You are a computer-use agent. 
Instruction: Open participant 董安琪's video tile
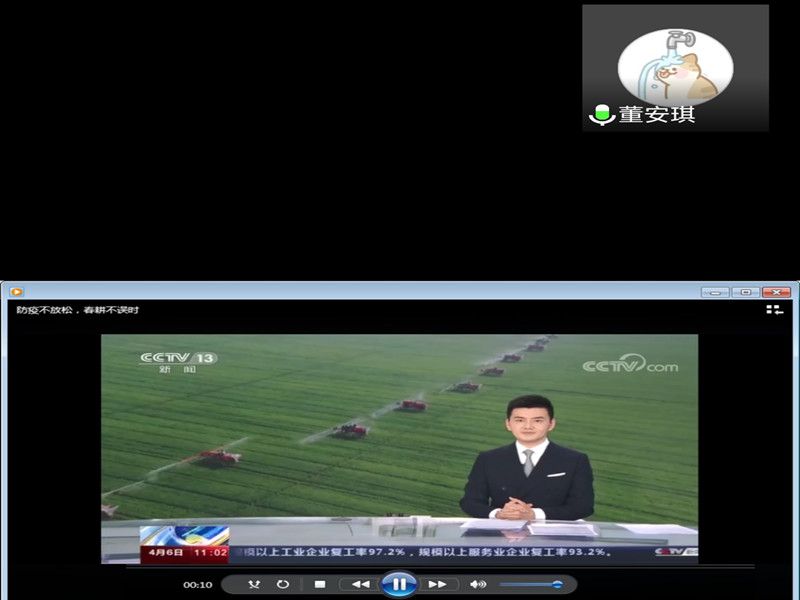pyautogui.click(x=675, y=68)
